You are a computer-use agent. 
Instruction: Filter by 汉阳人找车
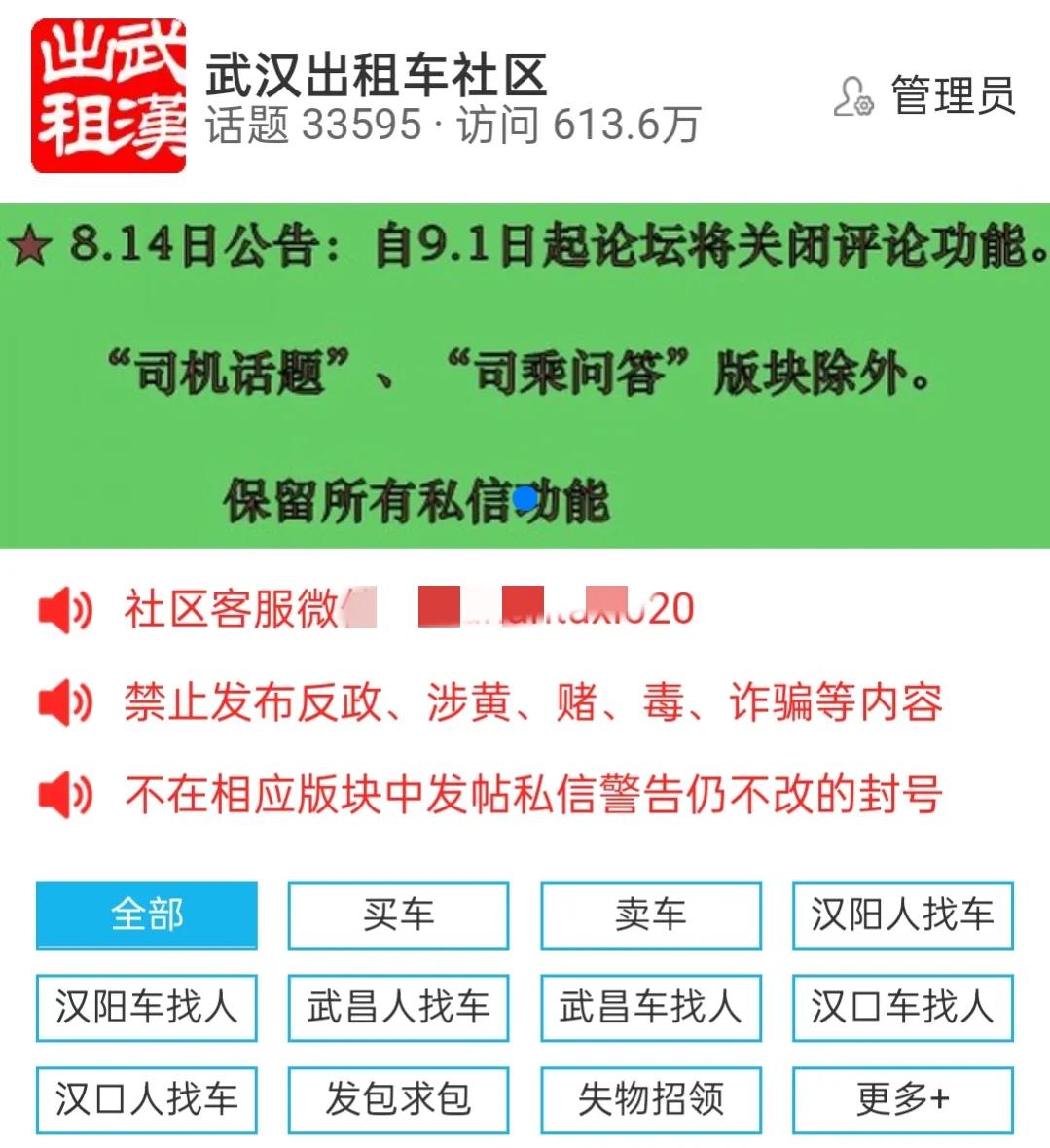[x=902, y=915]
